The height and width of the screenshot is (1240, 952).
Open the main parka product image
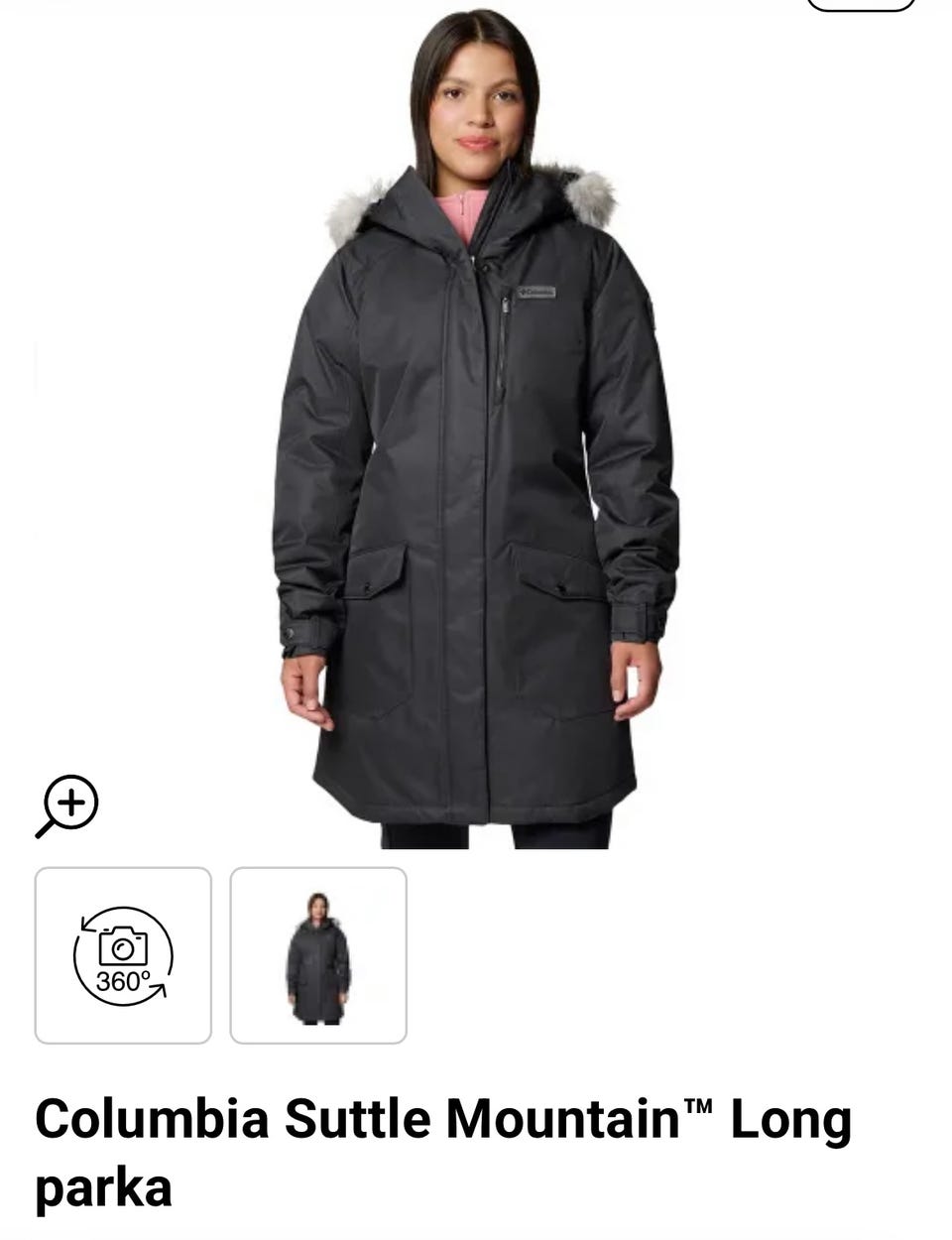(476, 446)
